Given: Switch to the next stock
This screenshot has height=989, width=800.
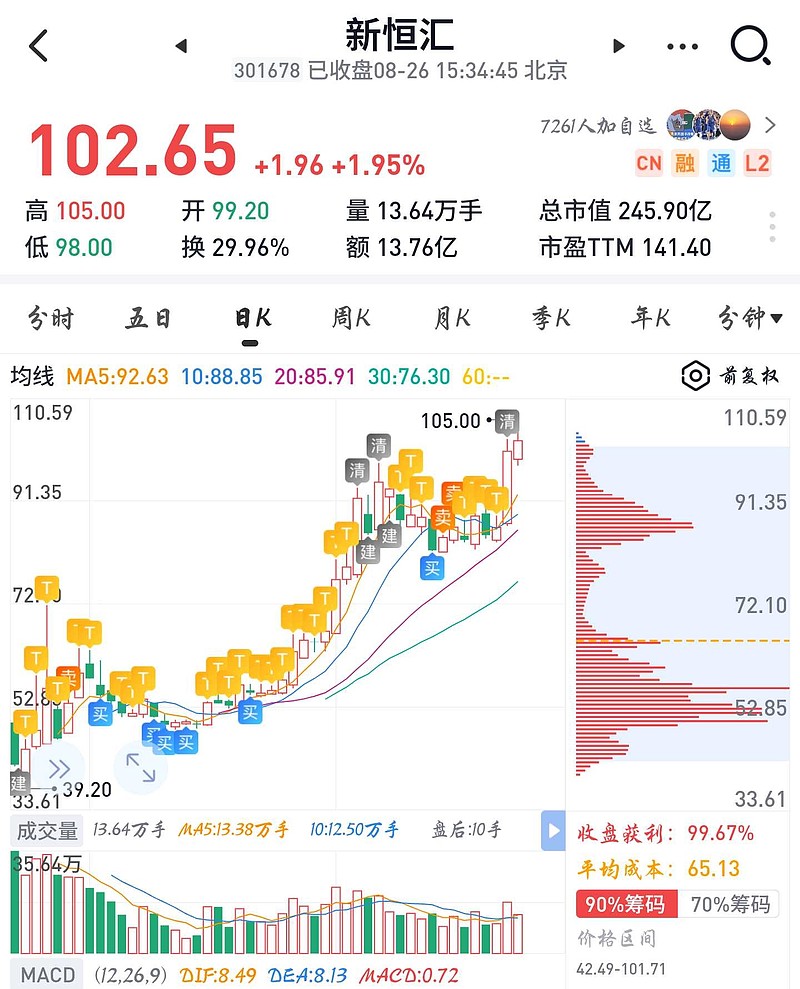Looking at the screenshot, I should click(x=618, y=45).
